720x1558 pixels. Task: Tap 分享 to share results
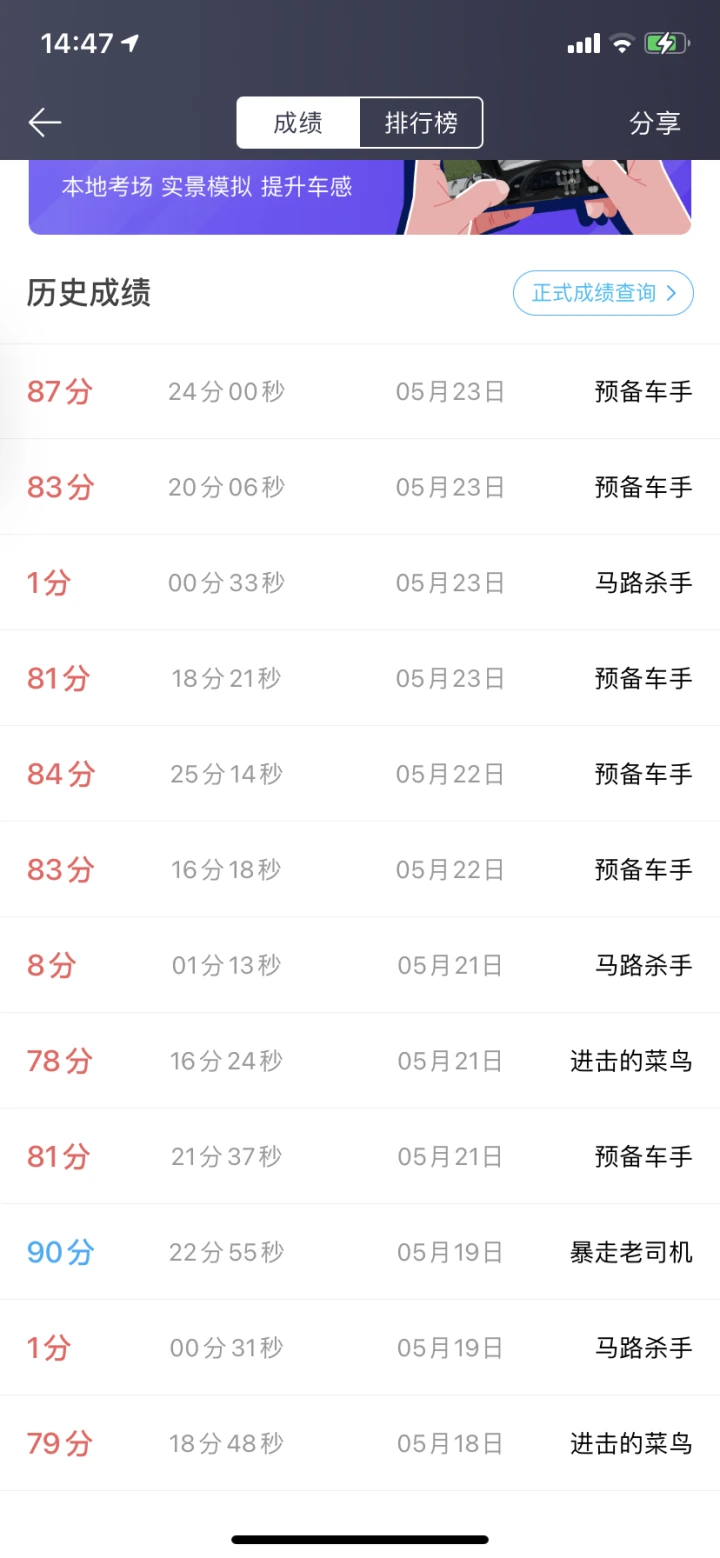[x=655, y=123]
